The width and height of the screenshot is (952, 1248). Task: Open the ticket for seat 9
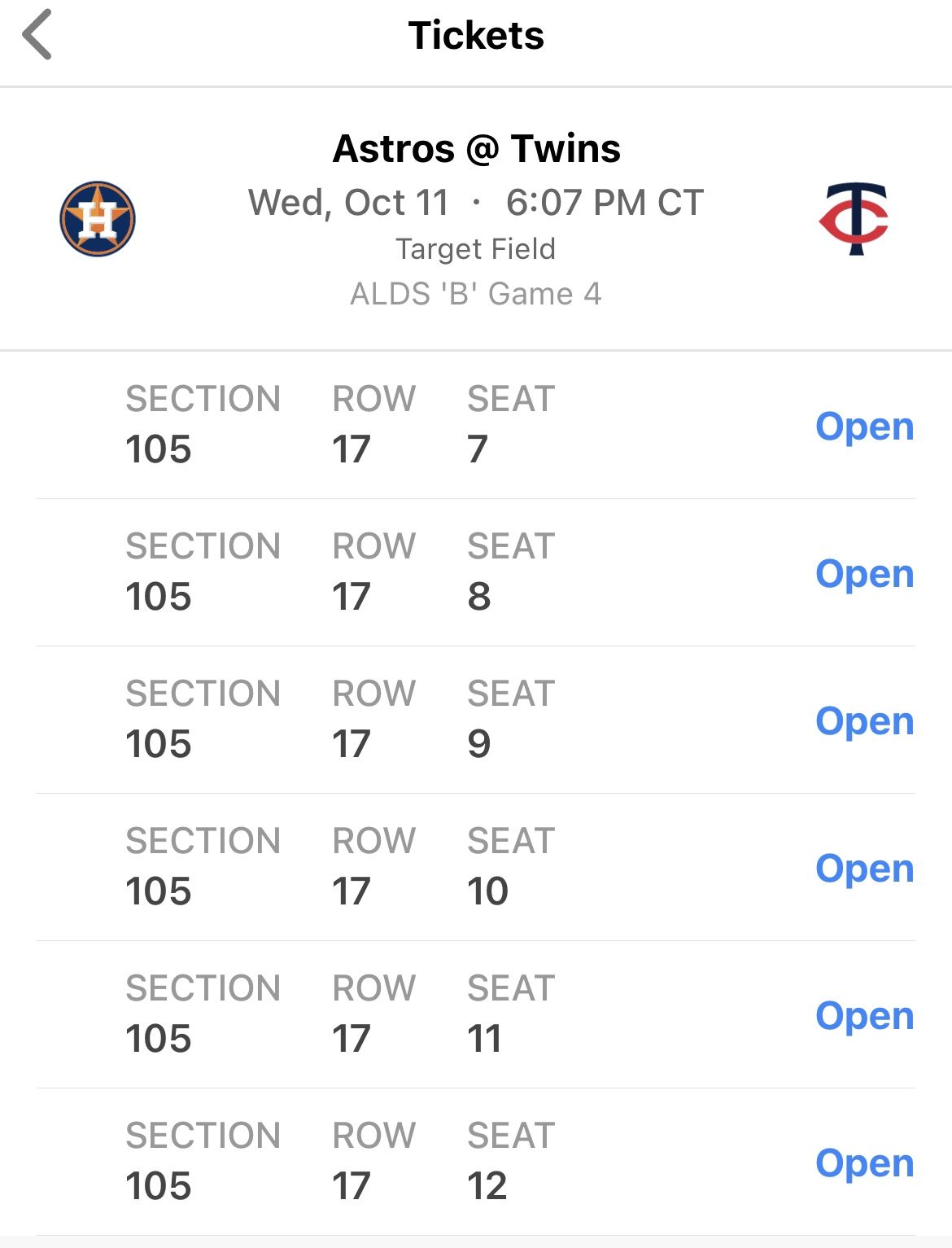pyautogui.click(x=864, y=721)
